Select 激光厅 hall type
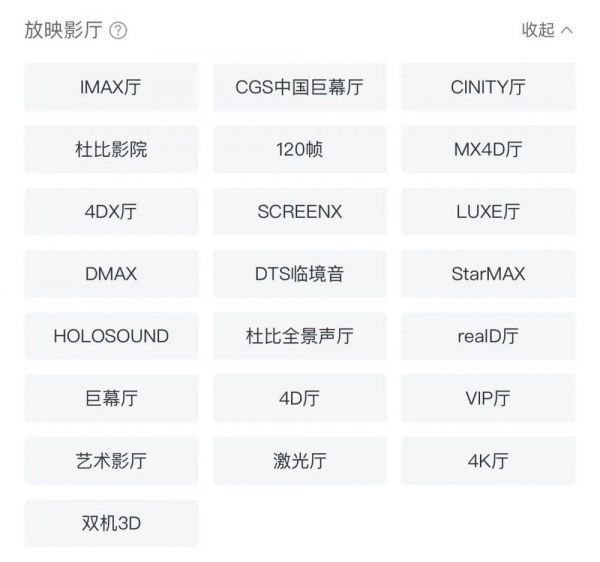The height and width of the screenshot is (562, 600). [299, 461]
